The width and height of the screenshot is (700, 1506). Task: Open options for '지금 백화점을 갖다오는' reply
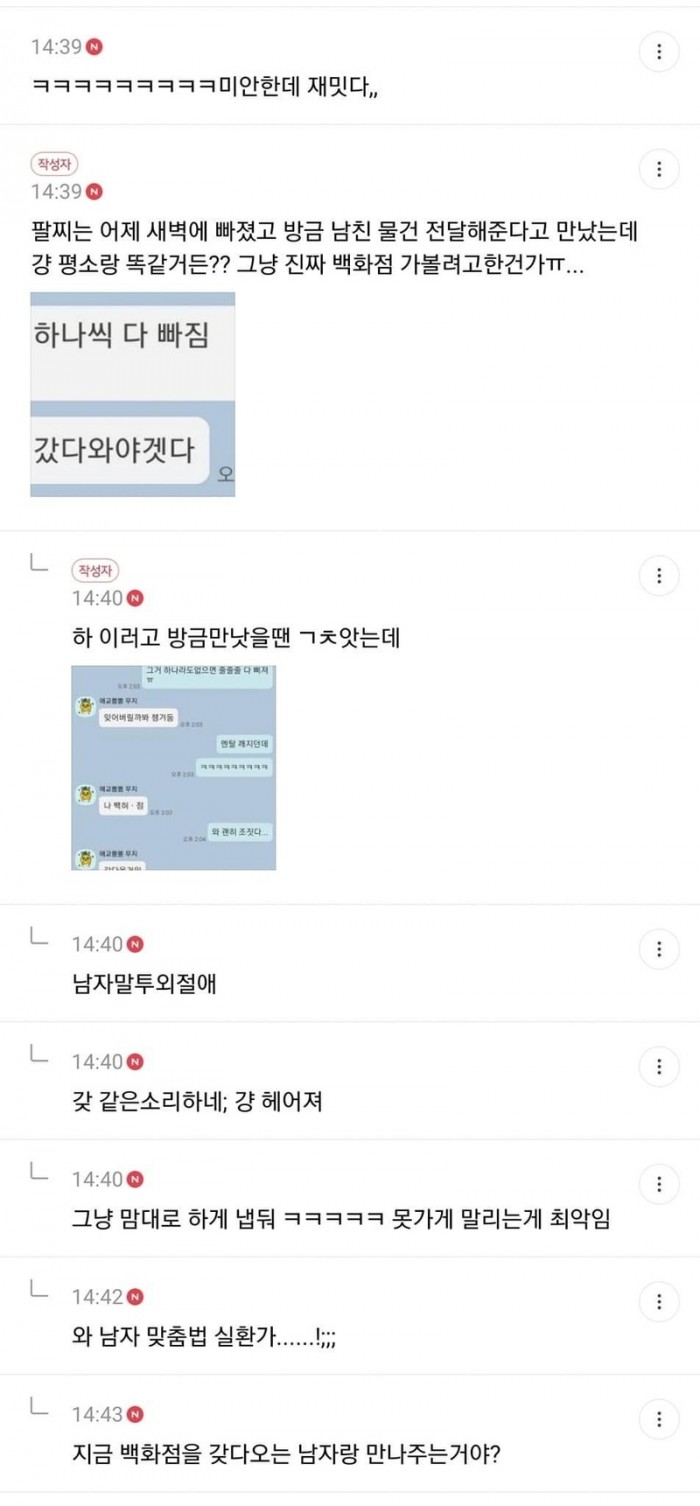click(658, 1419)
